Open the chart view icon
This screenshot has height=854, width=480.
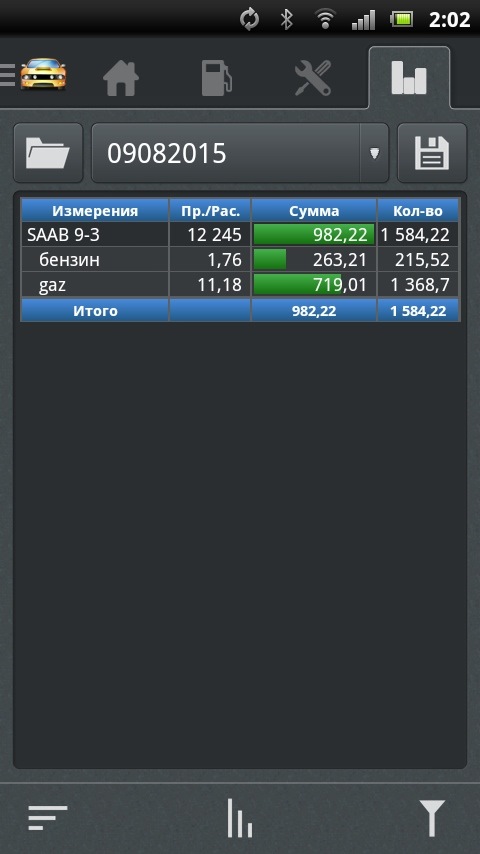click(240, 818)
